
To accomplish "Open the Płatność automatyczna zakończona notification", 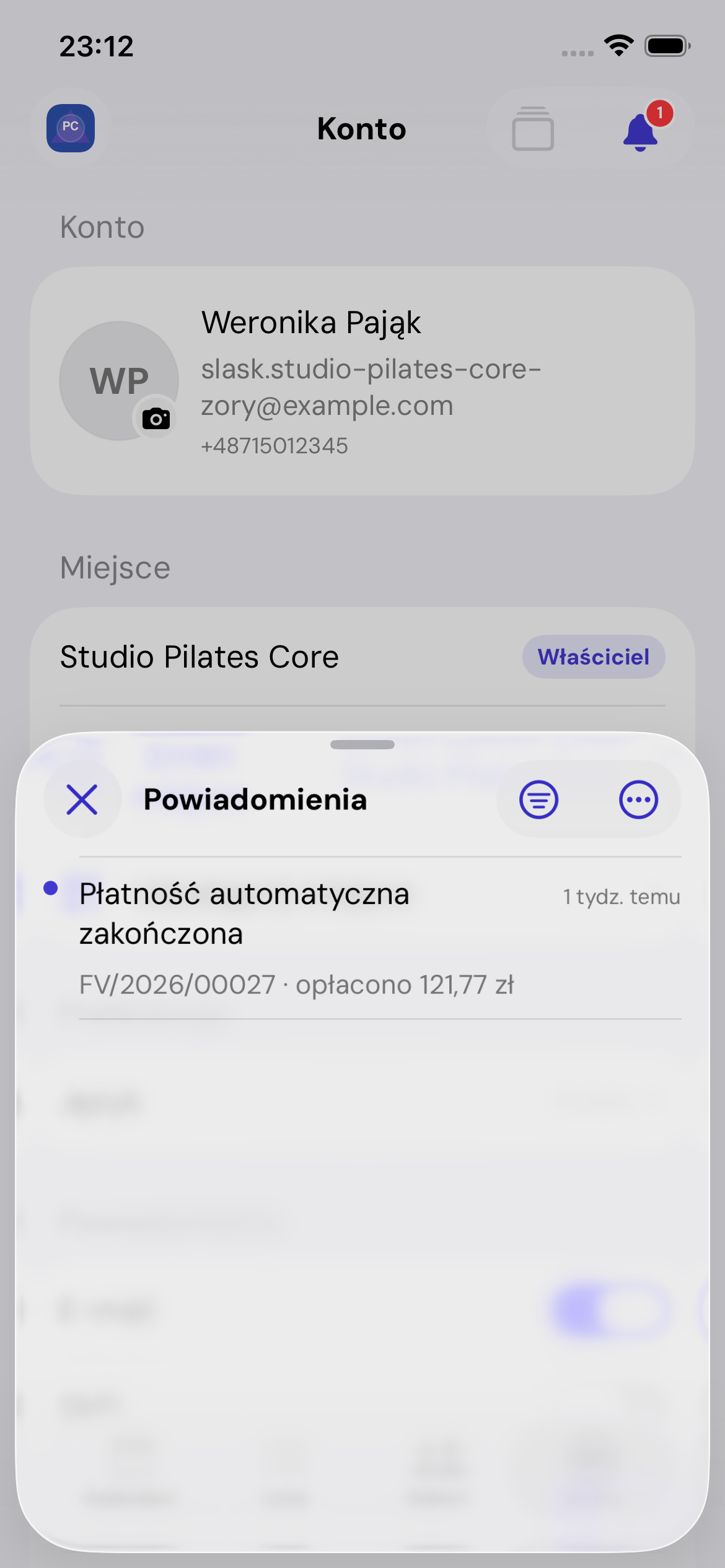I will 362,938.
